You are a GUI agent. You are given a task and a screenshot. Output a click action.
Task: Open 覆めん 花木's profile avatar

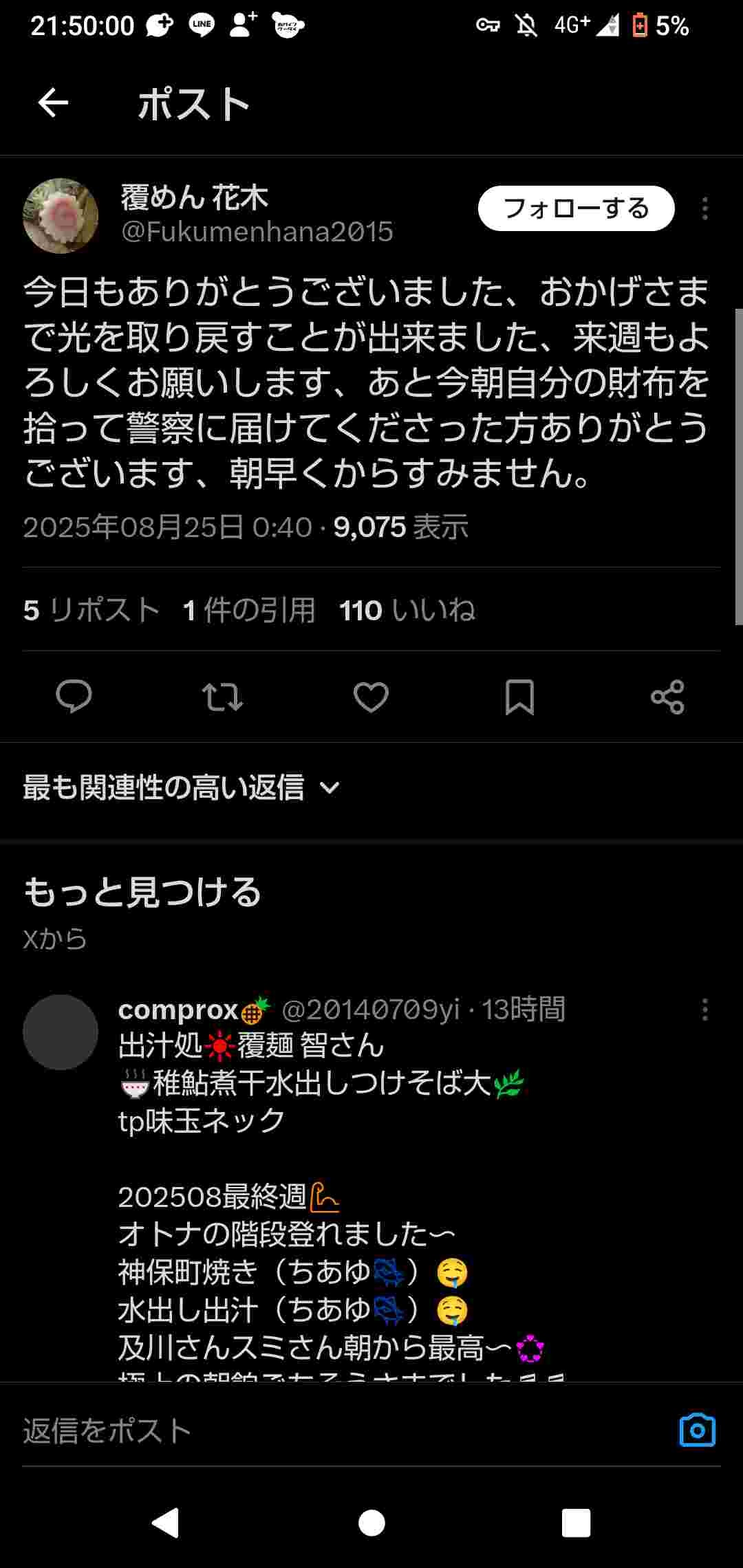[61, 216]
